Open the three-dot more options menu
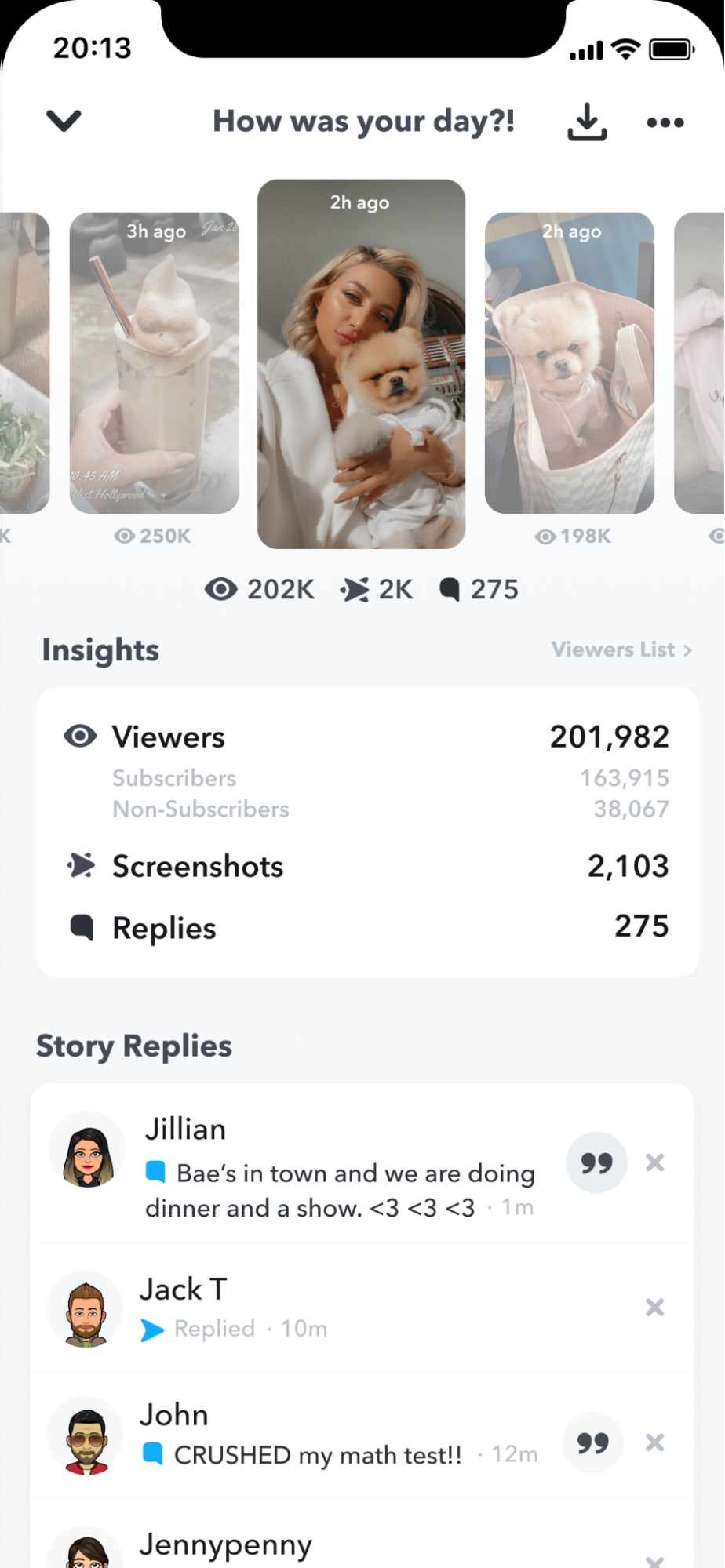725x1568 pixels. 665,122
